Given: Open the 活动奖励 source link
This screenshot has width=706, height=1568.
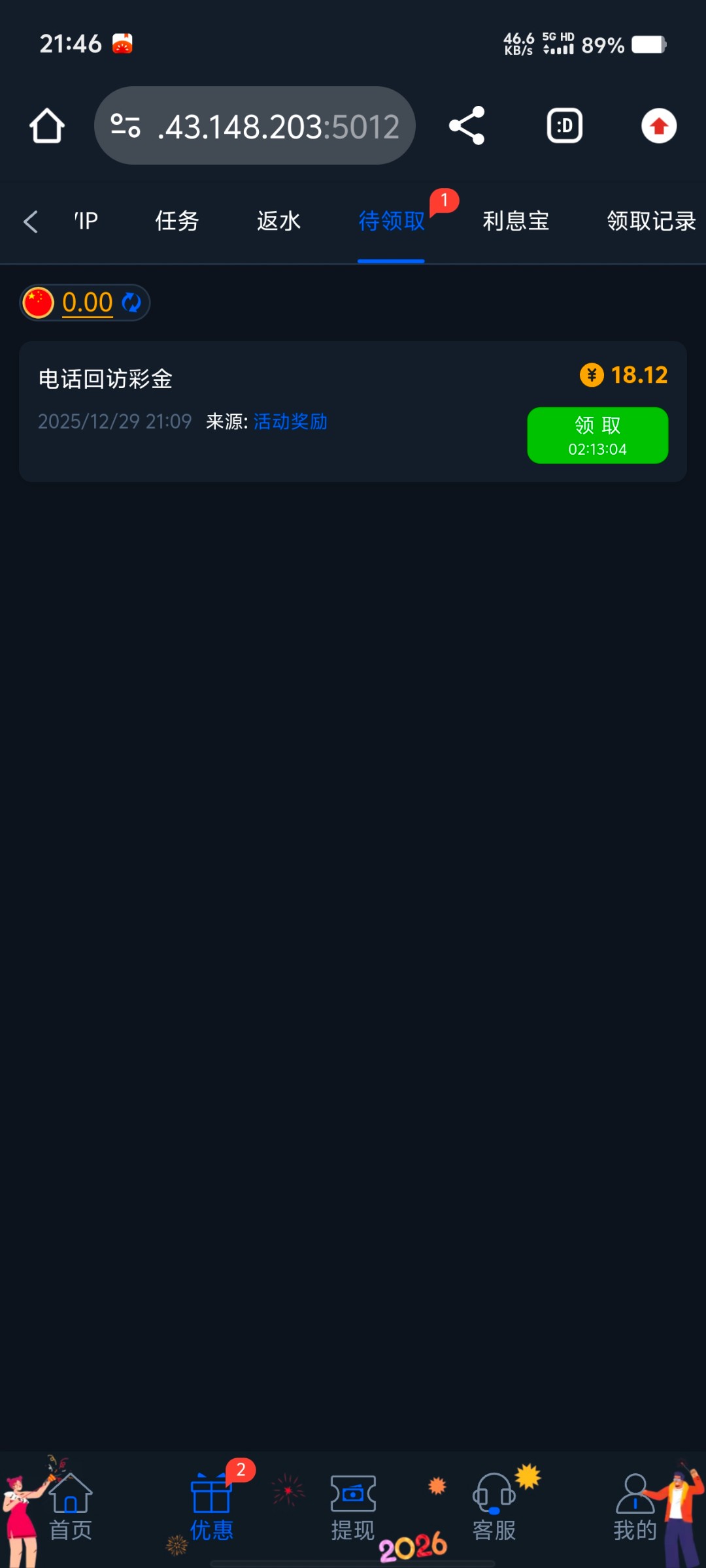Looking at the screenshot, I should [290, 422].
